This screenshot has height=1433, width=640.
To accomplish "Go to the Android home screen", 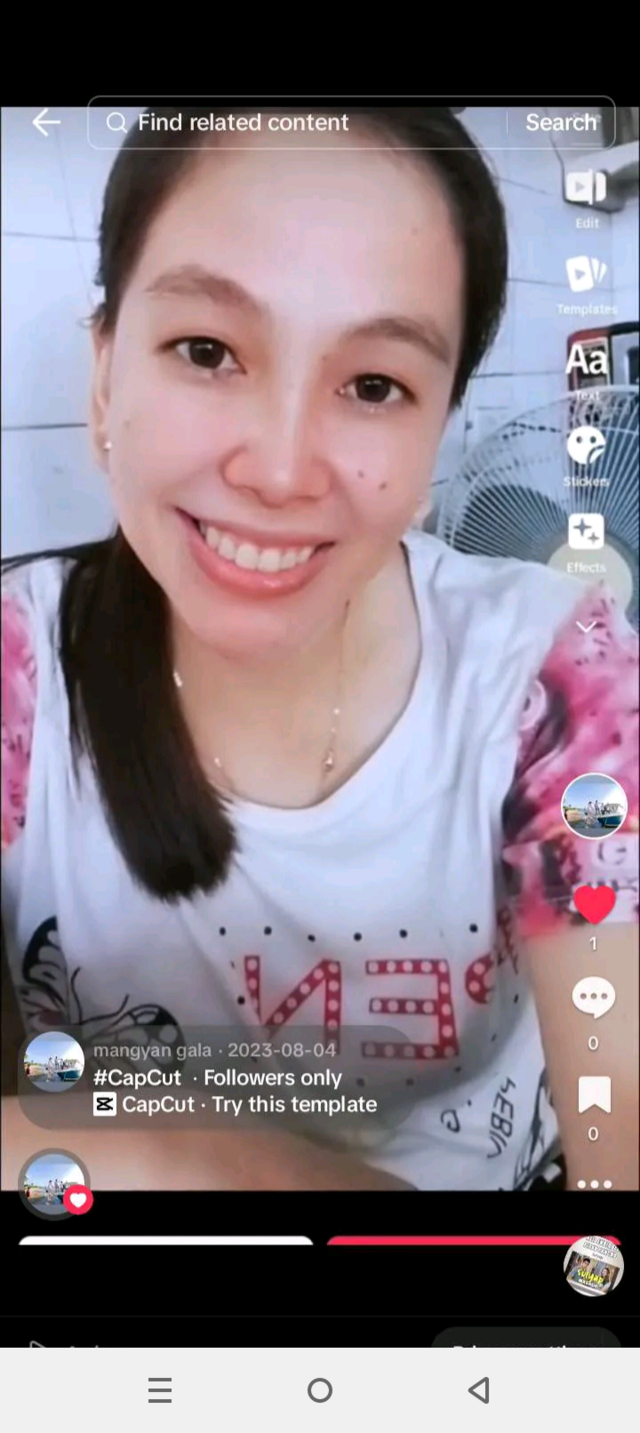I will click(x=320, y=1390).
